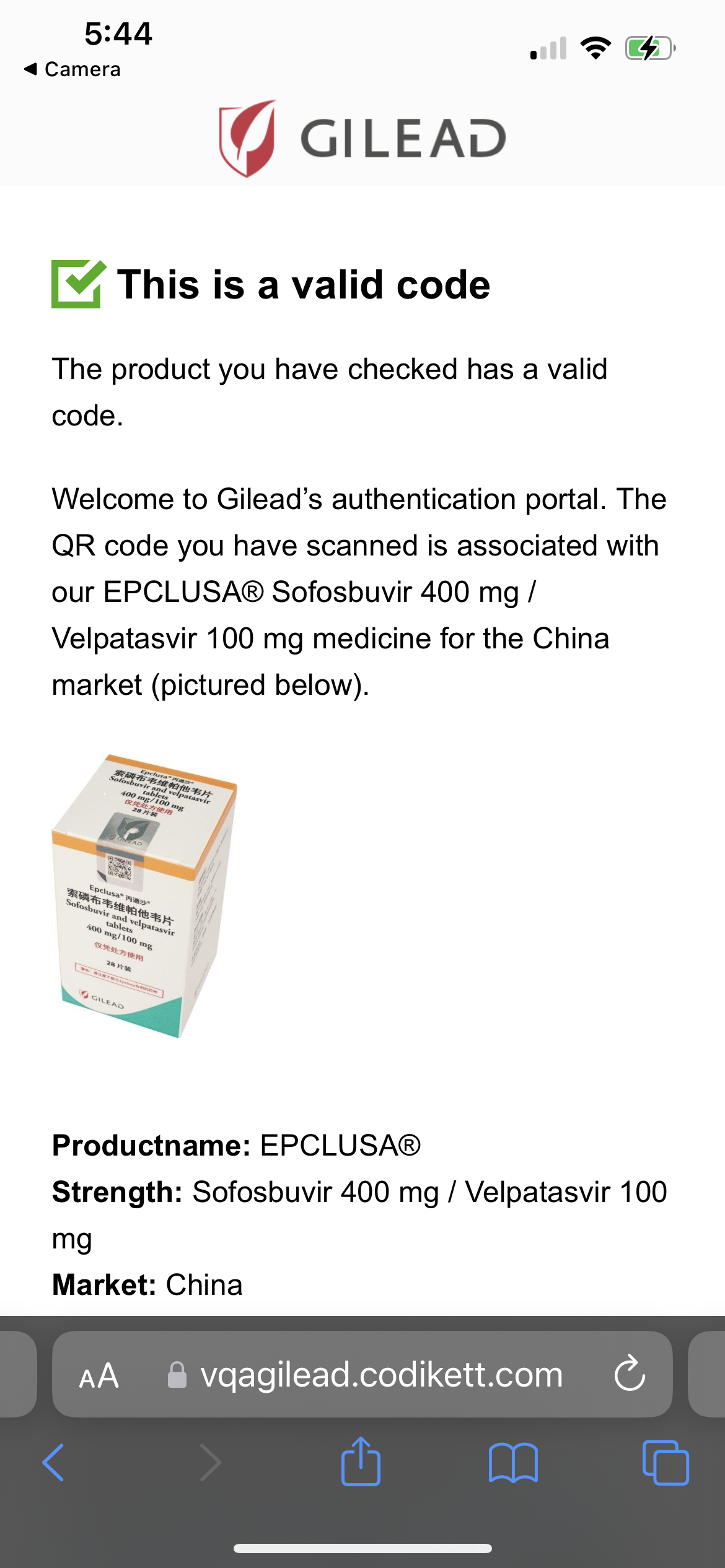Show Safari bookmarks

pos(513,1462)
